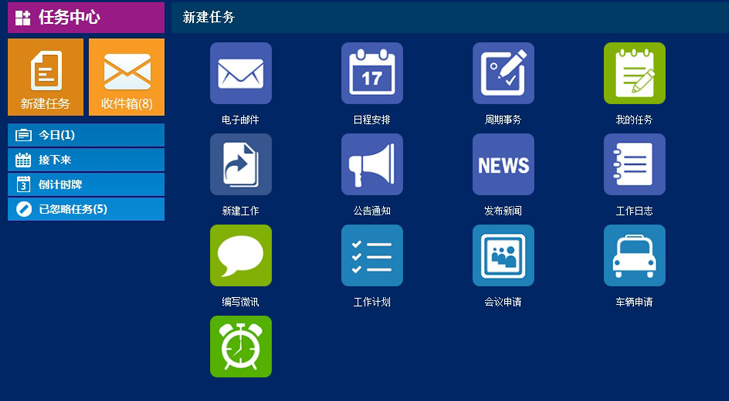Tap the 新建工作 icon

pos(241,164)
